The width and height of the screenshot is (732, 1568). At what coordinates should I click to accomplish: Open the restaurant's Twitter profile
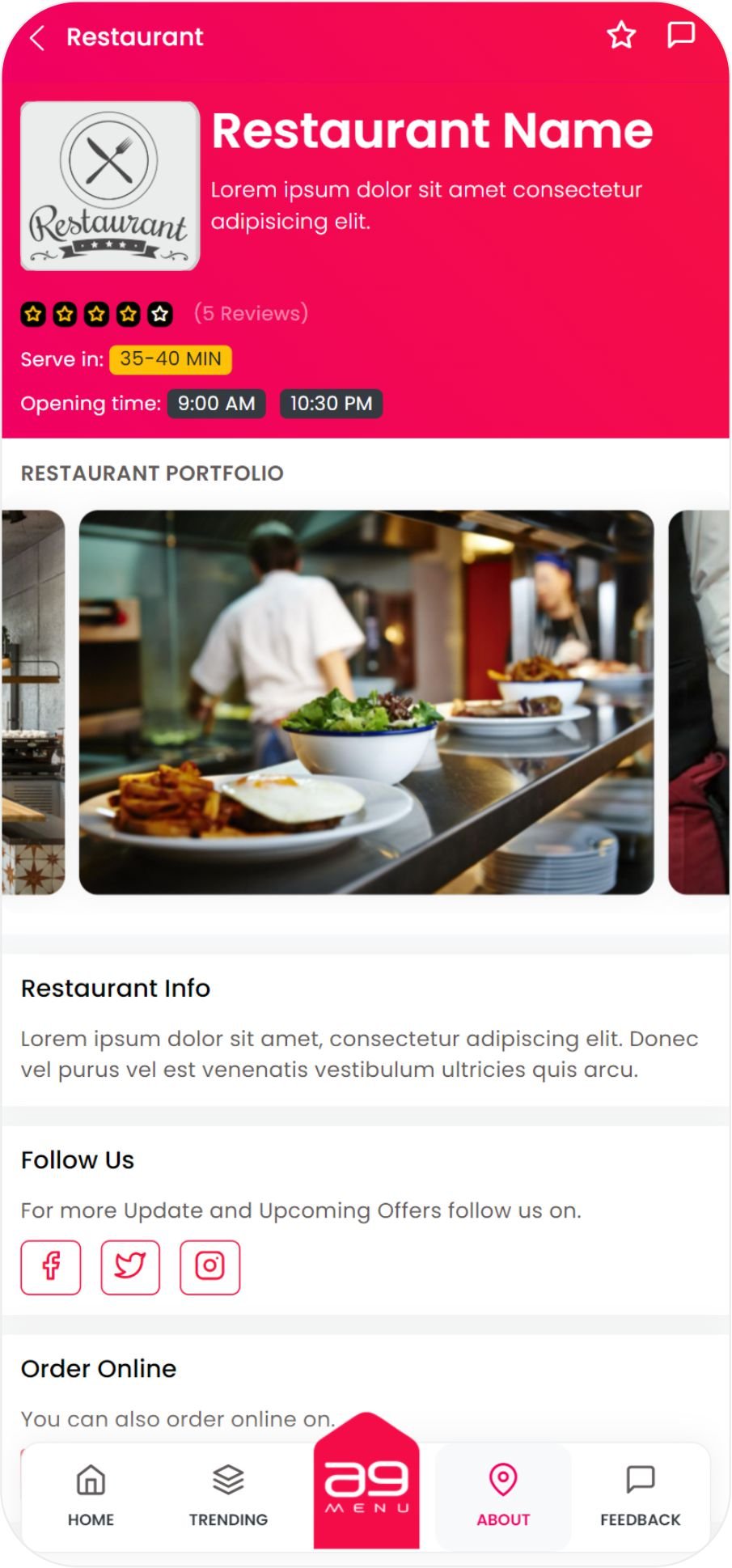point(130,1267)
